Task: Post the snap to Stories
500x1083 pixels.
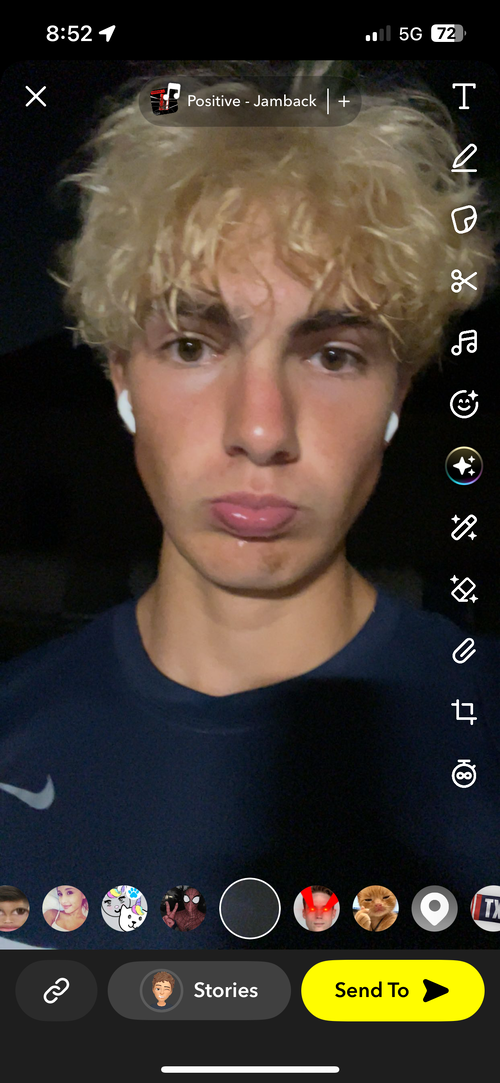Action: pos(199,990)
